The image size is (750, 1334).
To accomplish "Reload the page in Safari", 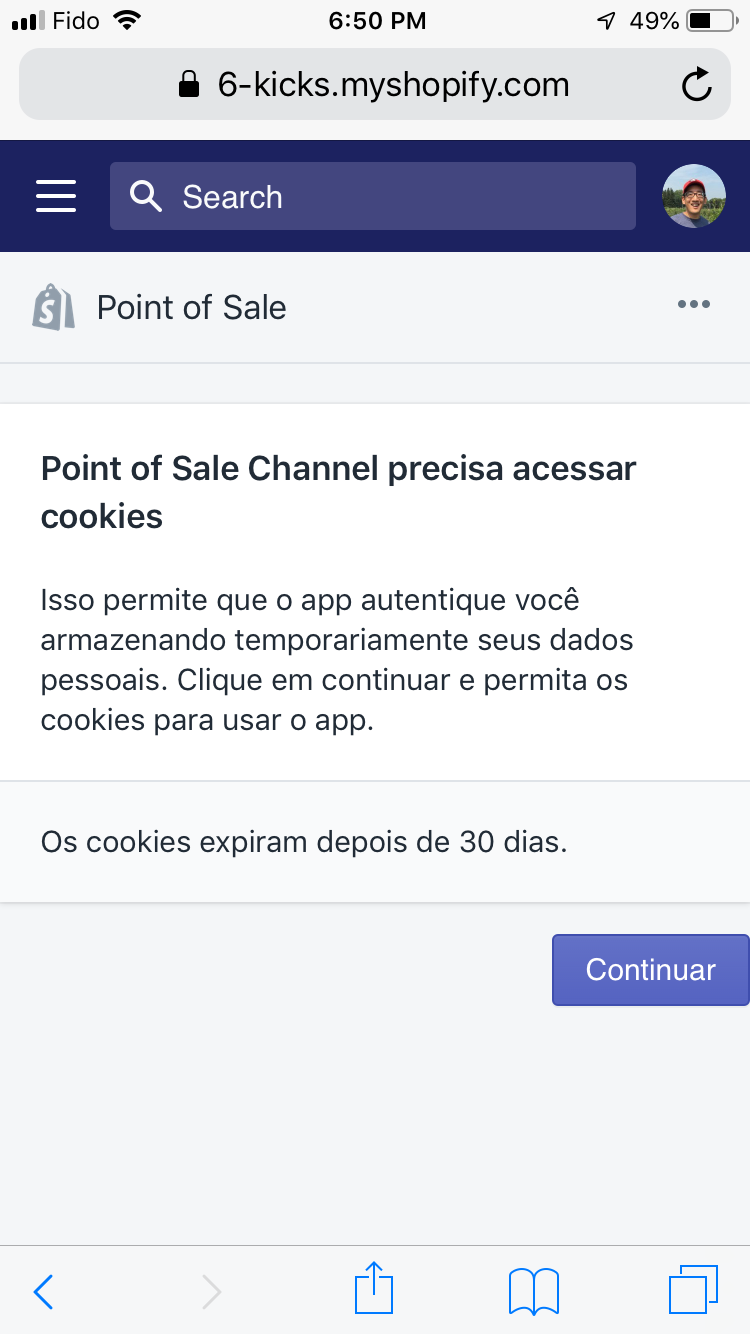I will (697, 85).
